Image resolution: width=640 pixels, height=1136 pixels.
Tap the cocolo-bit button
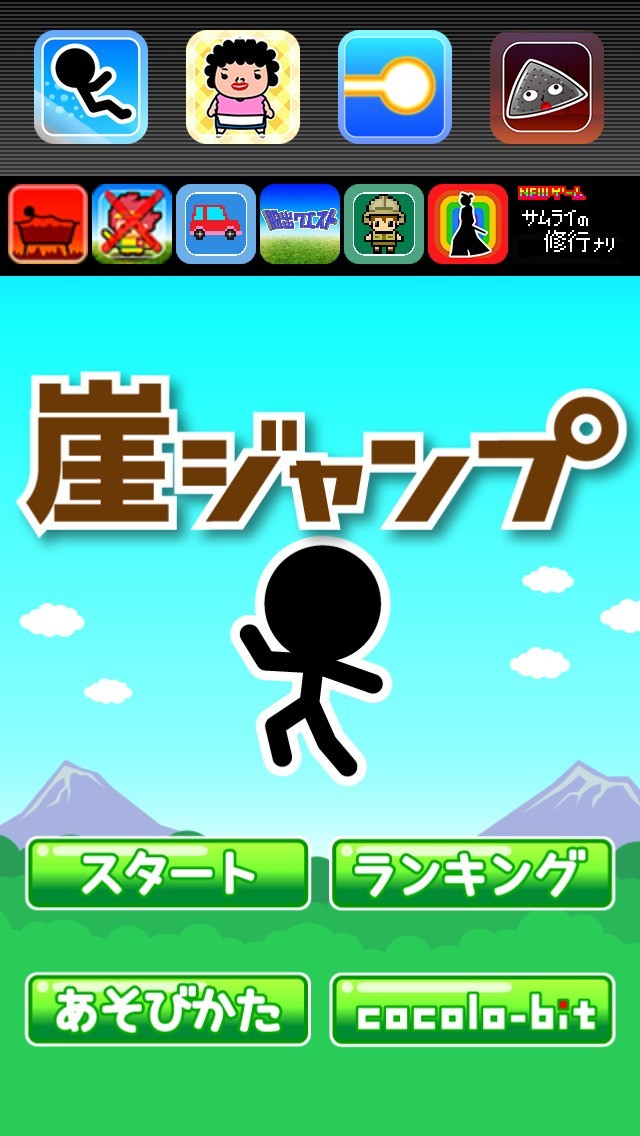(x=472, y=1010)
